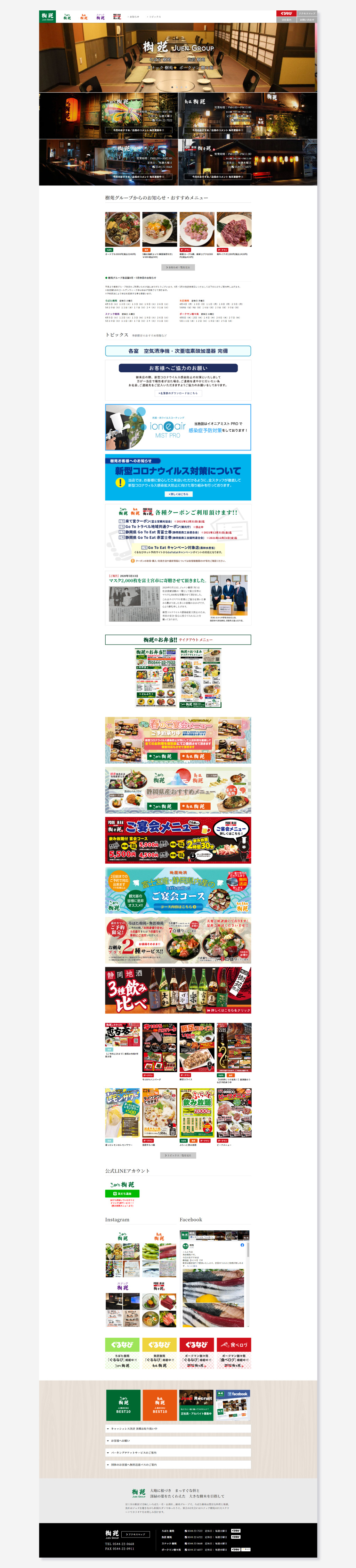Open the 静岡地酒 3種飲み比べ banner
Screen dimensions: 356x1568
(x=178, y=990)
